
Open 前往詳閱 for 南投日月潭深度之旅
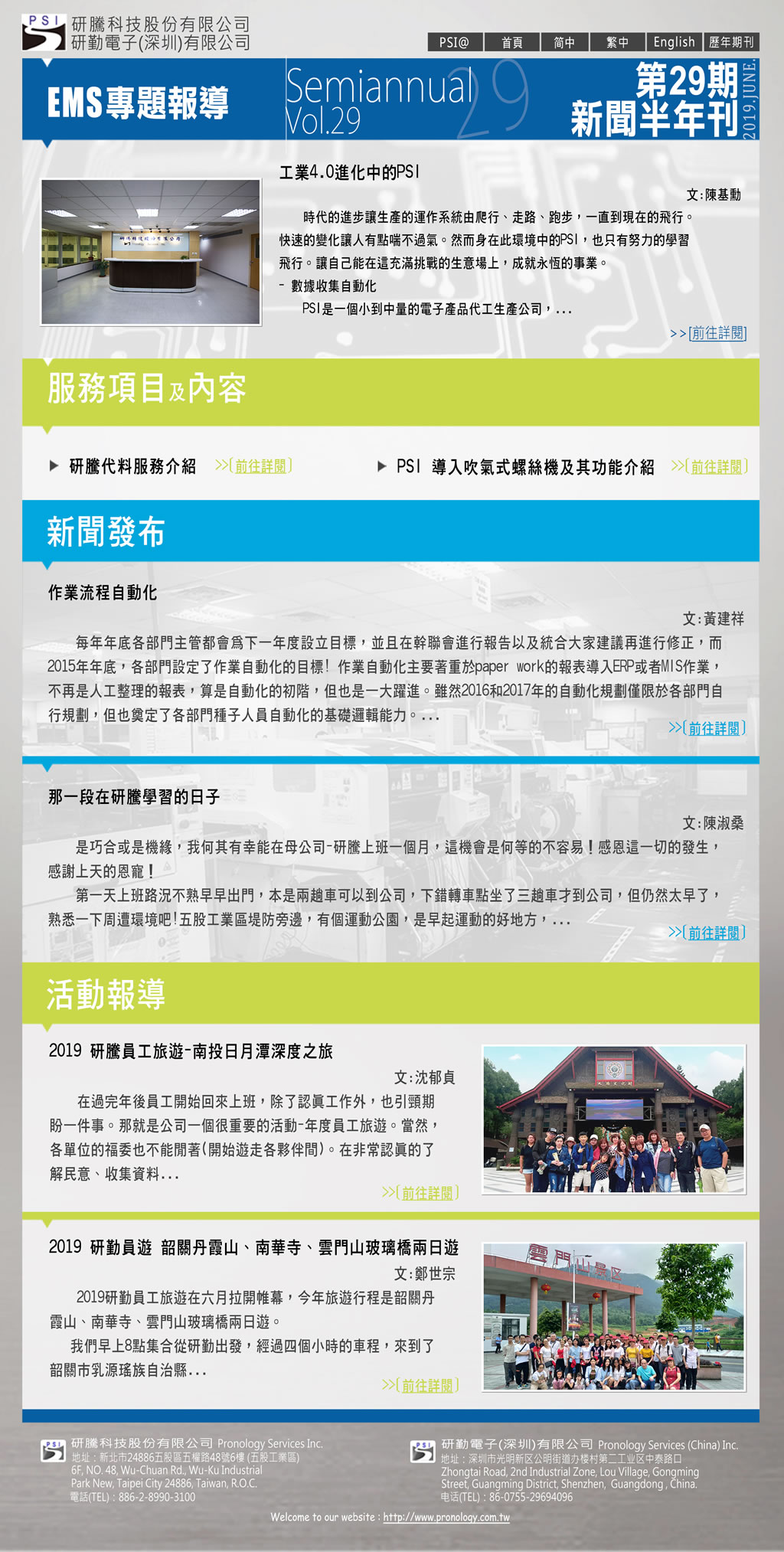[x=427, y=1193]
